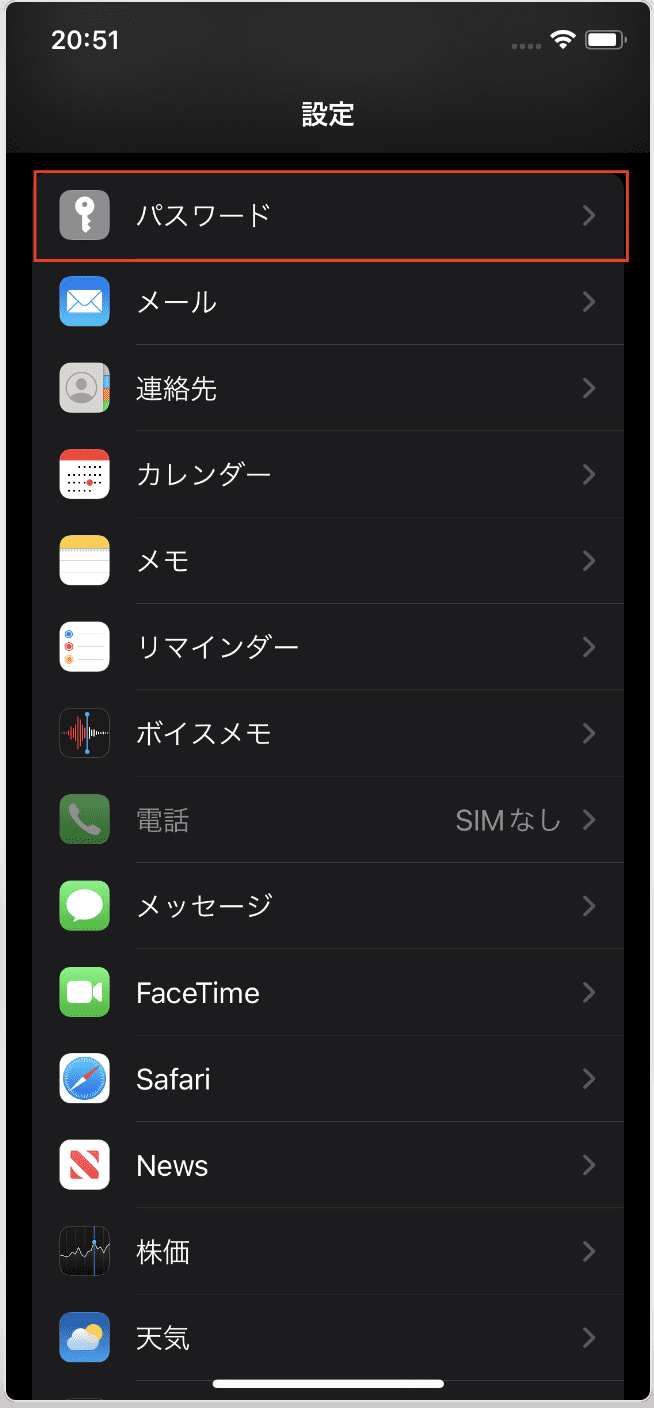Open Safari settings
The image size is (654, 1408).
(330, 1079)
